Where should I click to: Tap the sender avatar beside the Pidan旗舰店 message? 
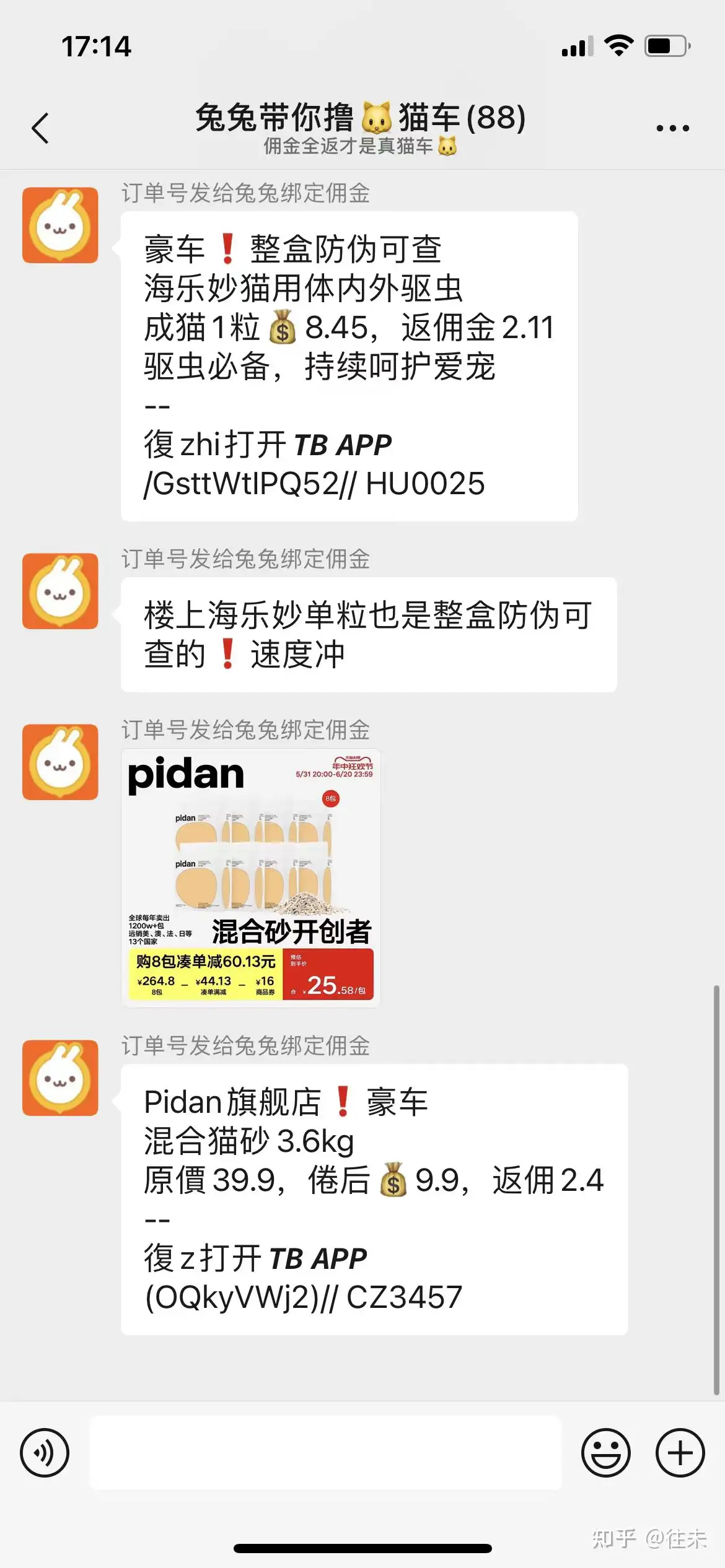pyautogui.click(x=60, y=1078)
